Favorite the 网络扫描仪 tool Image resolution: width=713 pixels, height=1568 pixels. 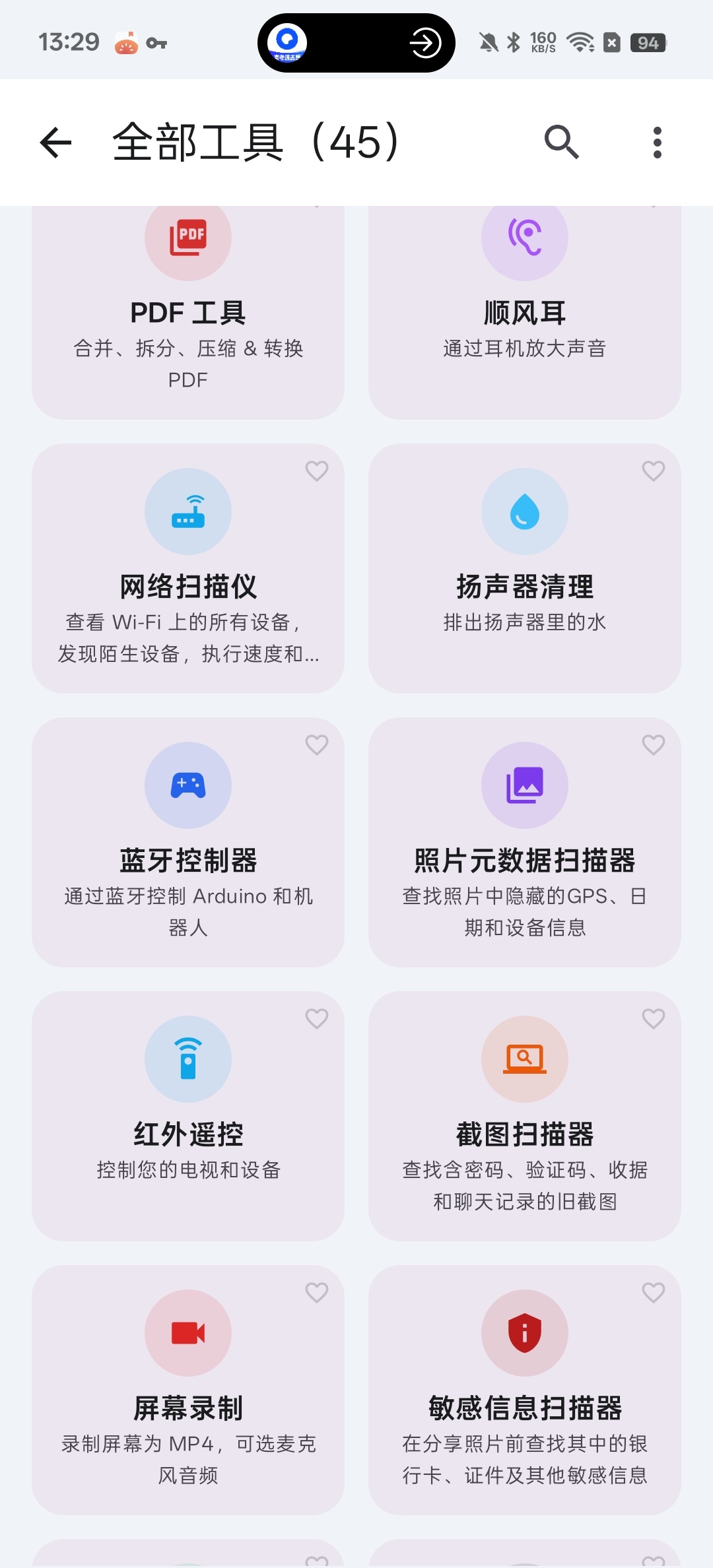tap(317, 471)
